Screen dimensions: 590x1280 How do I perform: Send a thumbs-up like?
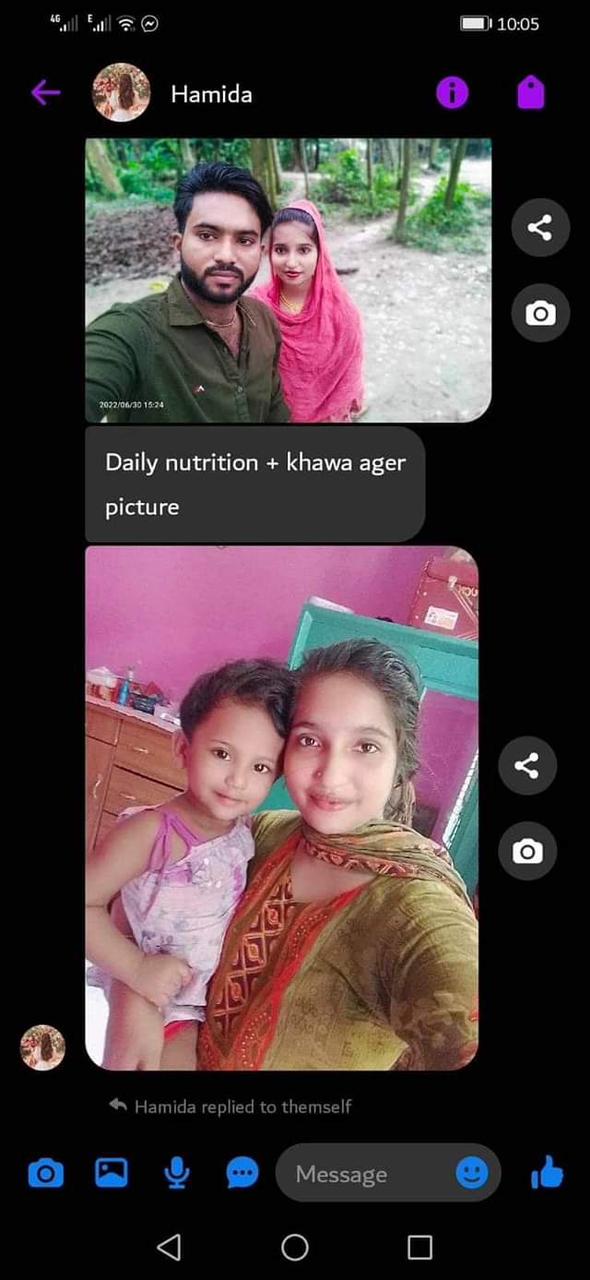pyautogui.click(x=547, y=1173)
